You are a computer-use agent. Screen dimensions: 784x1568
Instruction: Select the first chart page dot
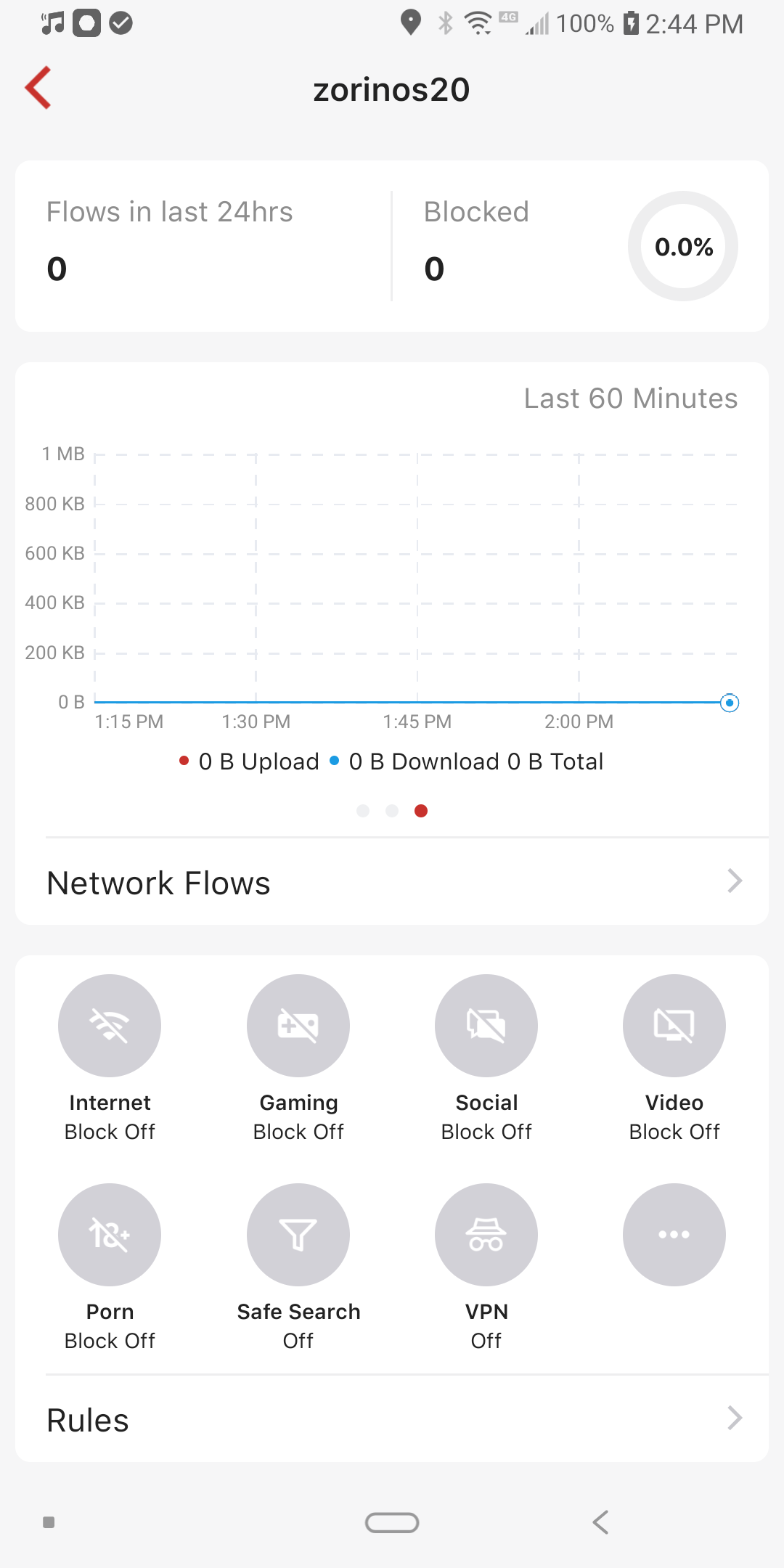363,811
